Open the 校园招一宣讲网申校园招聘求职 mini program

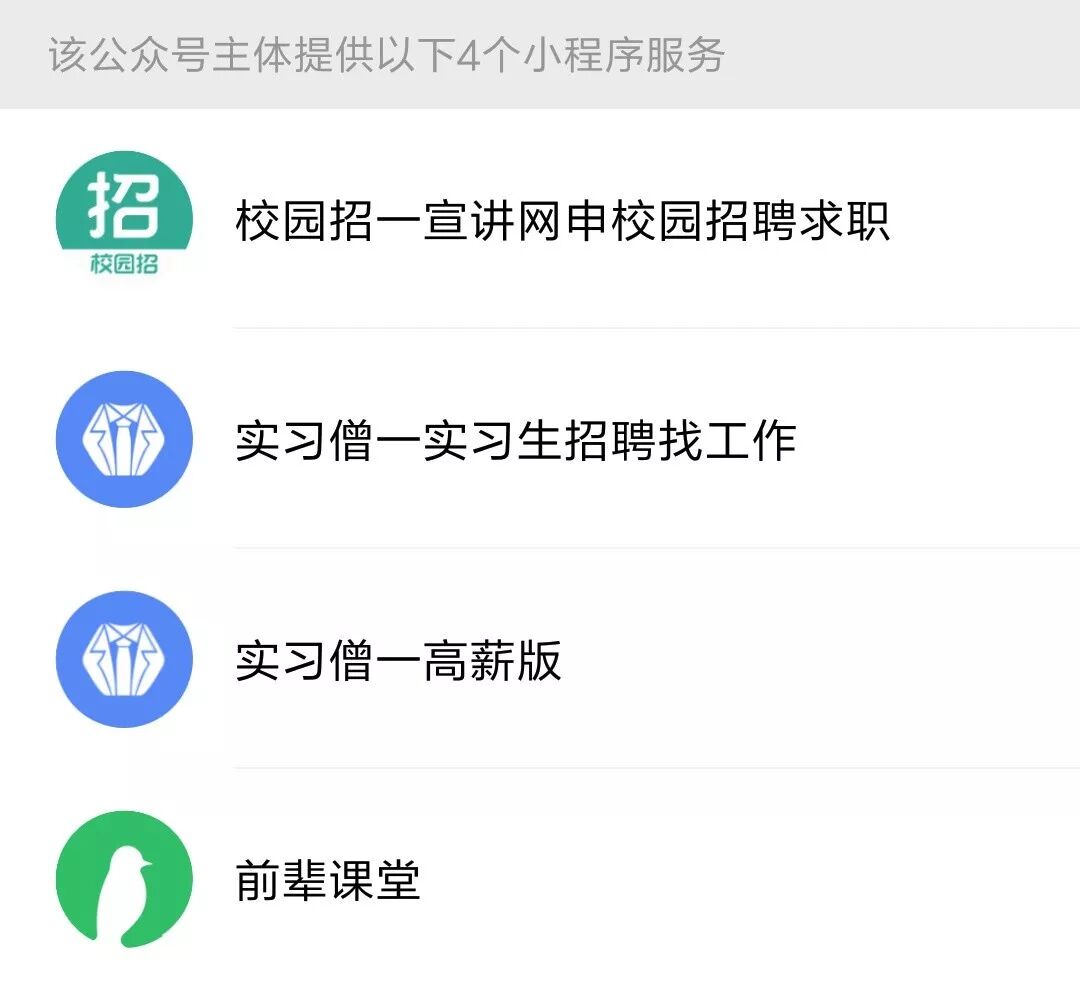[562, 220]
